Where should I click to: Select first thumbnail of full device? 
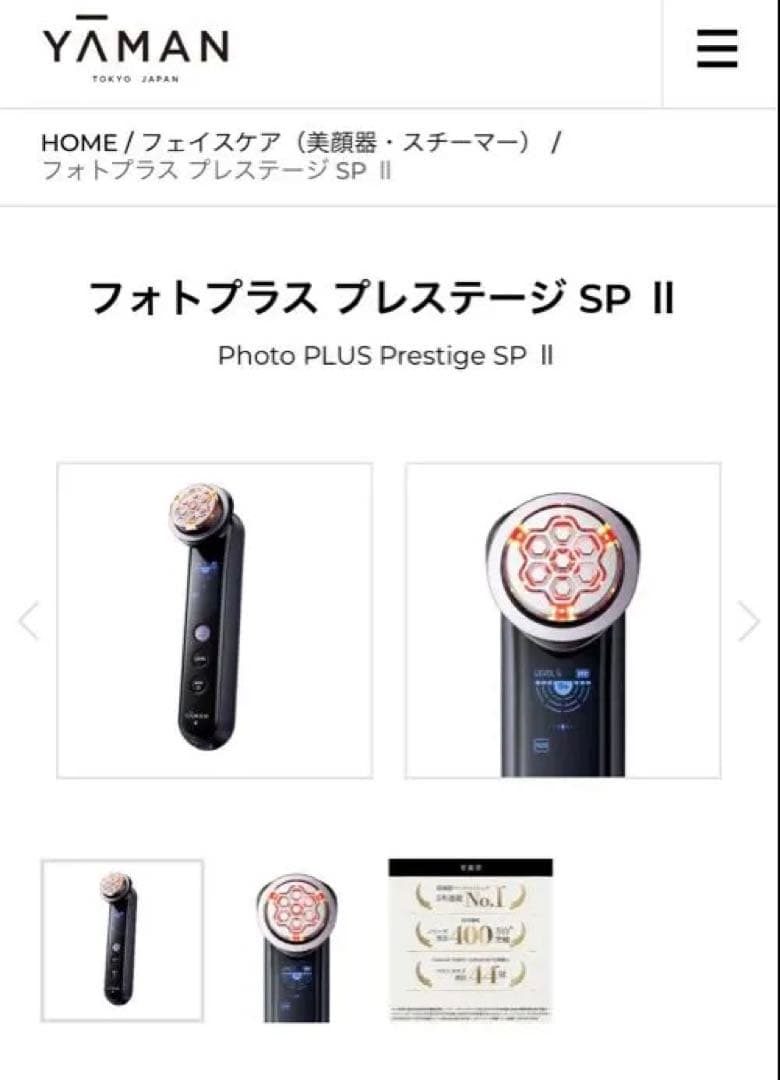(122, 940)
